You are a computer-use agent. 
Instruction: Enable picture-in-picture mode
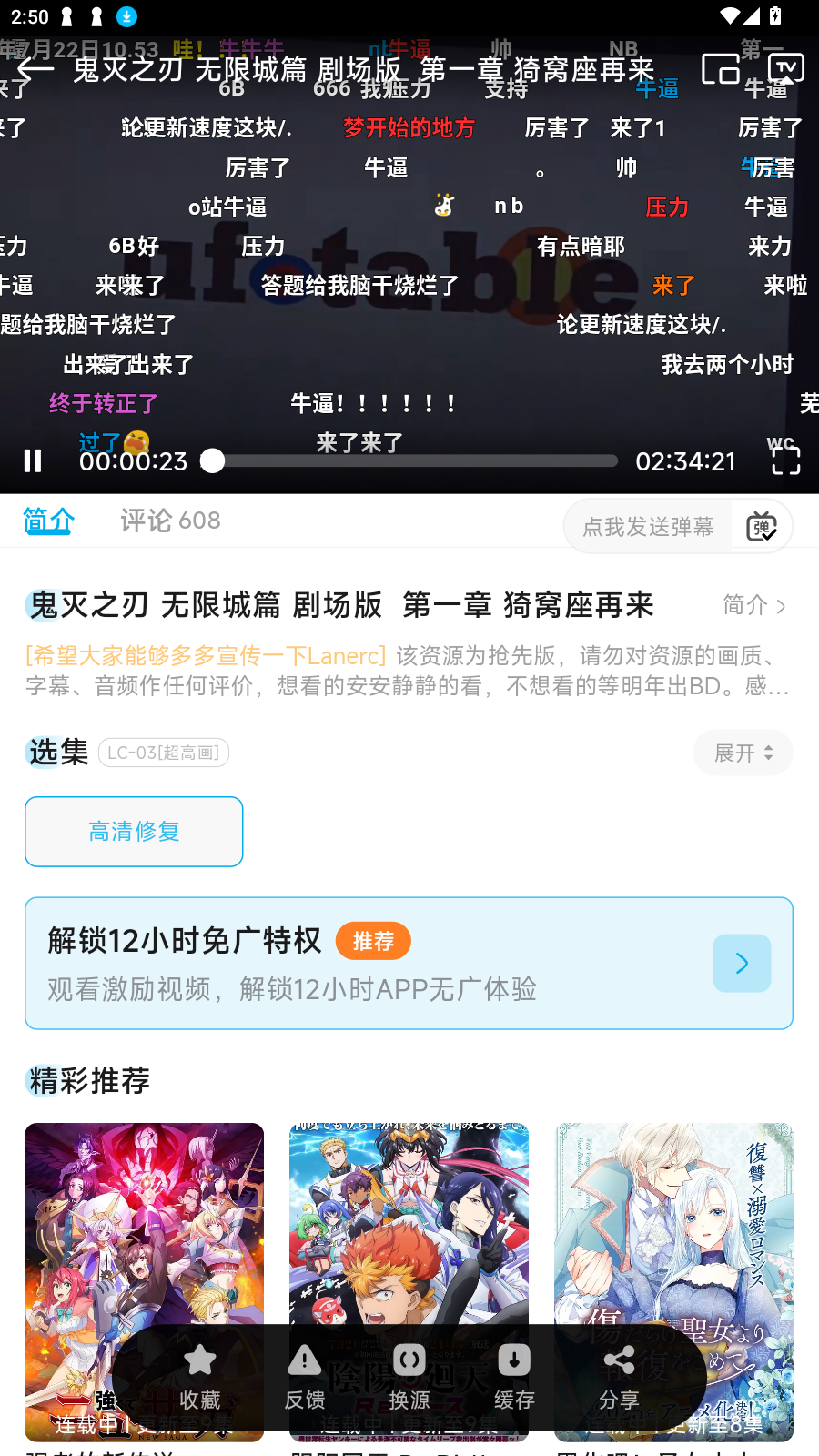click(x=720, y=69)
